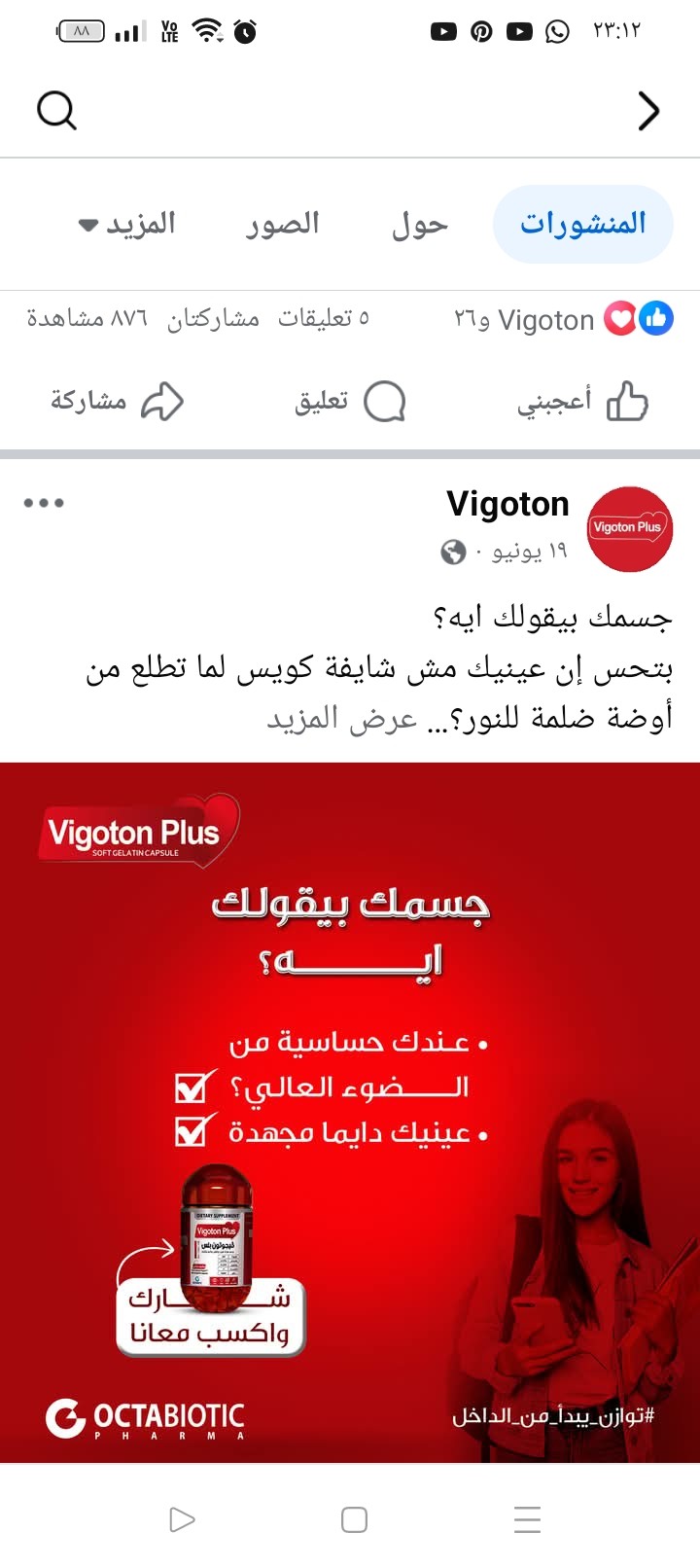Open the Vigoton Plus post image

click(x=350, y=1112)
